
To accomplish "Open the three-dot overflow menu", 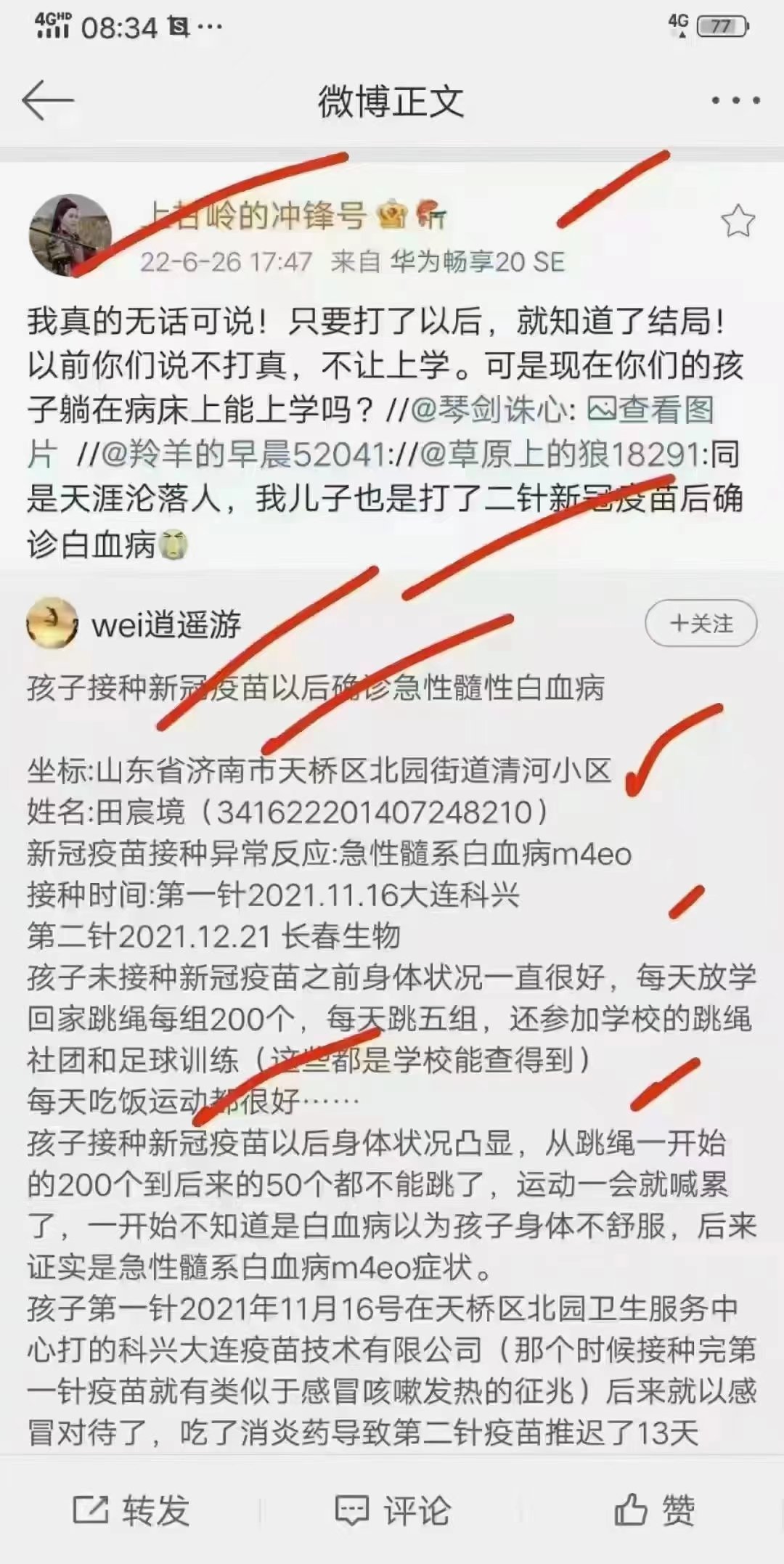I will click(735, 101).
